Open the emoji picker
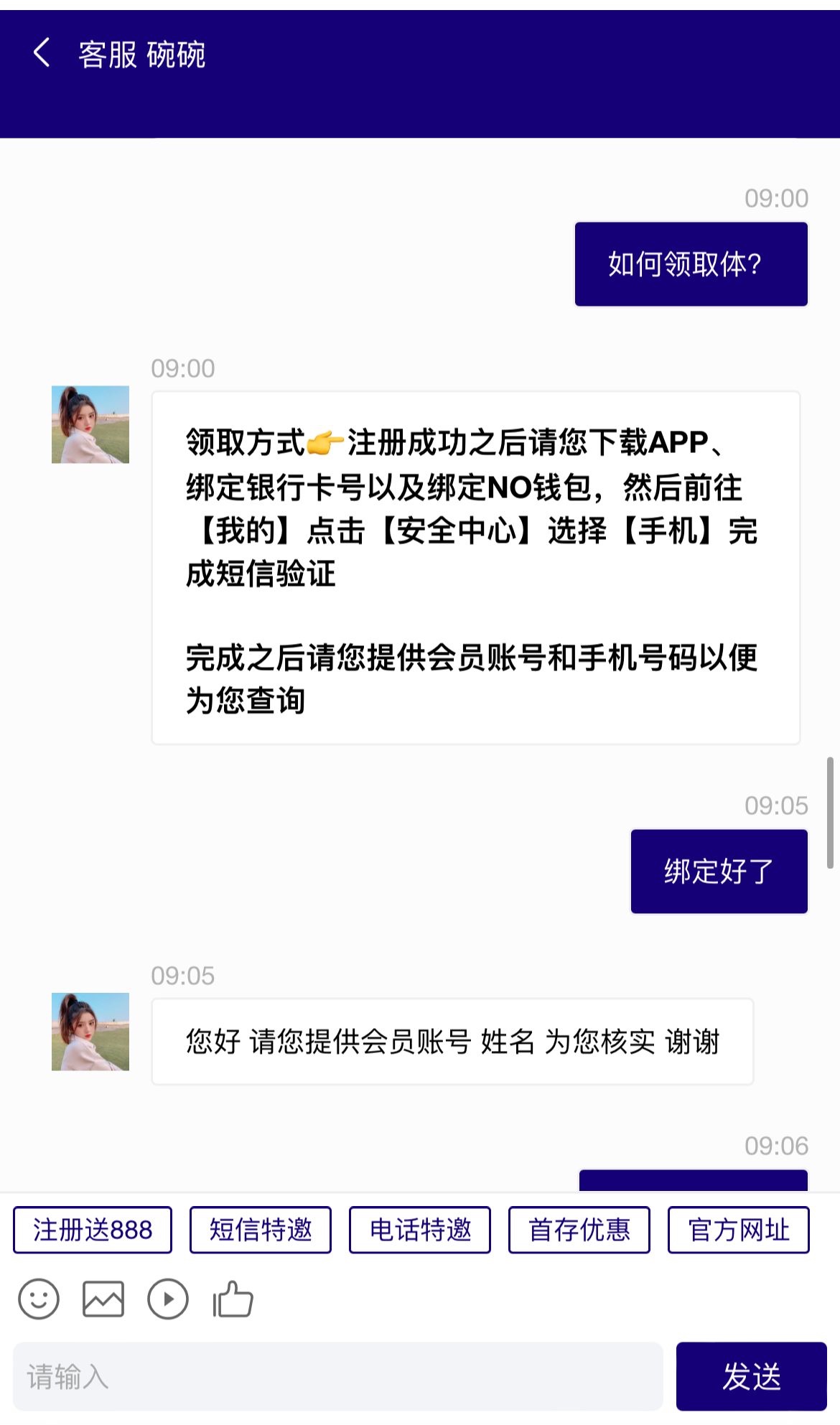Screen dimensions: 840x1425 (39, 1299)
